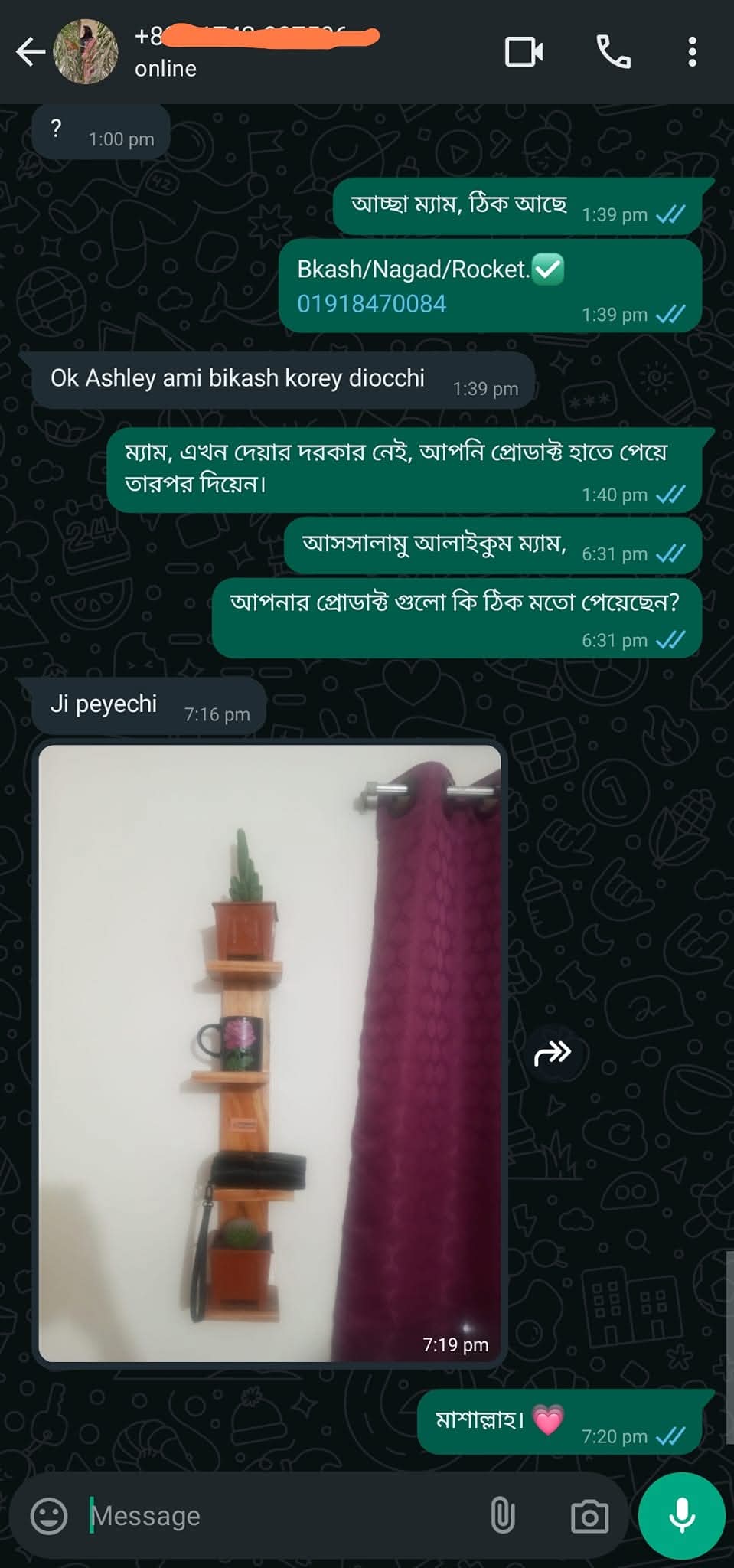Viewport: 734px width, 1568px height.
Task: Tap the phone number link 01918470084
Action: tap(371, 304)
